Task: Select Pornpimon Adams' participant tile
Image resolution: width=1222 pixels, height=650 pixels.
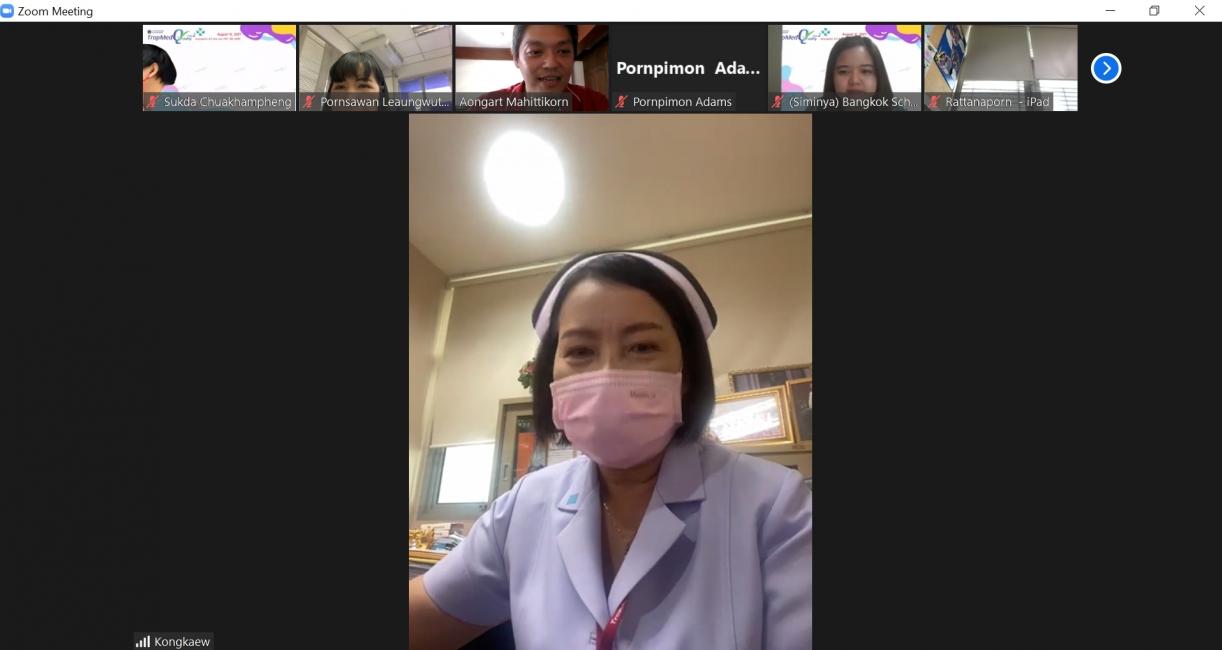Action: coord(688,67)
